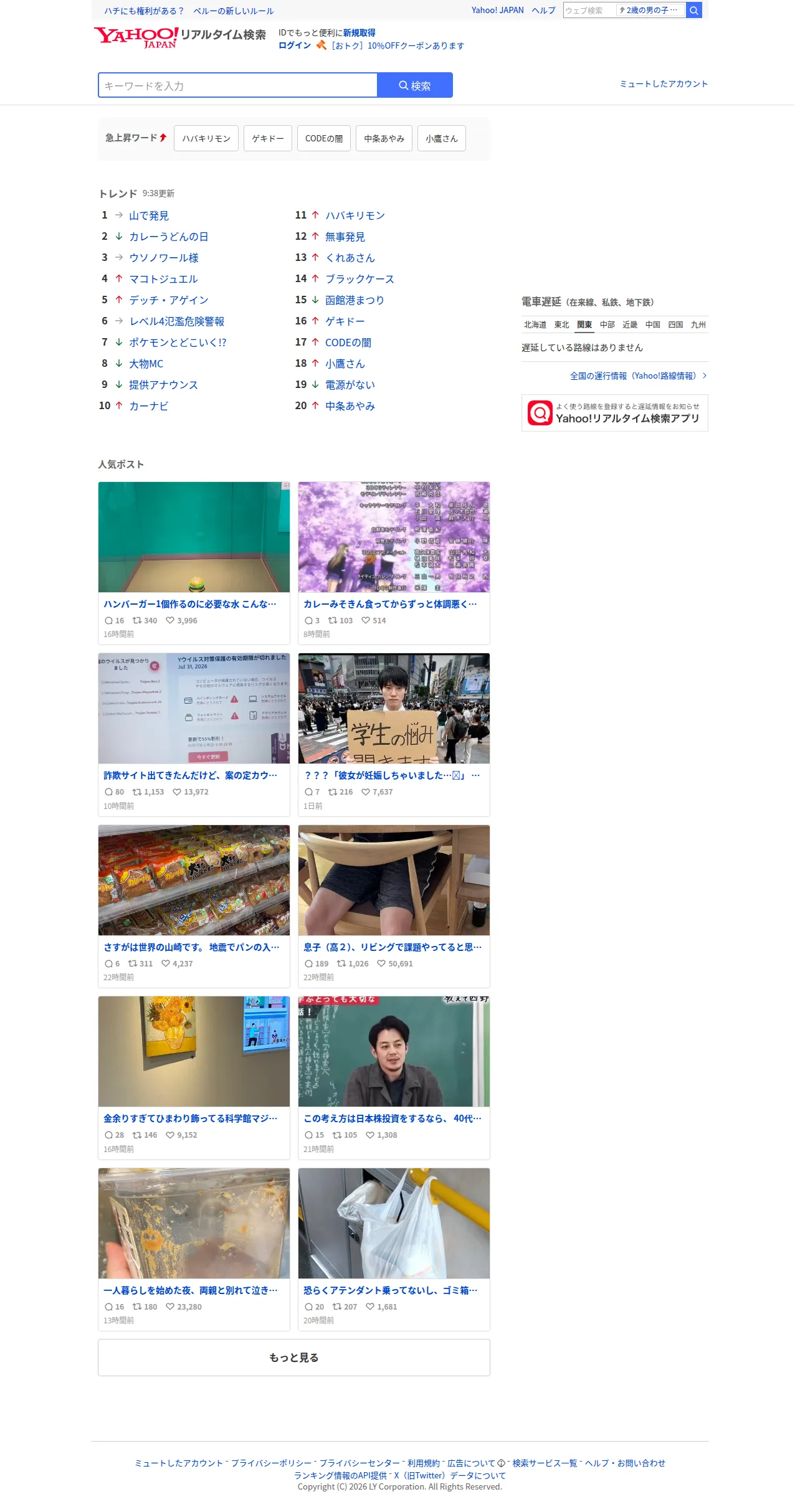Viewport: 800px width, 1512px height.
Task: Open the hamburger water post card
Action: click(194, 563)
